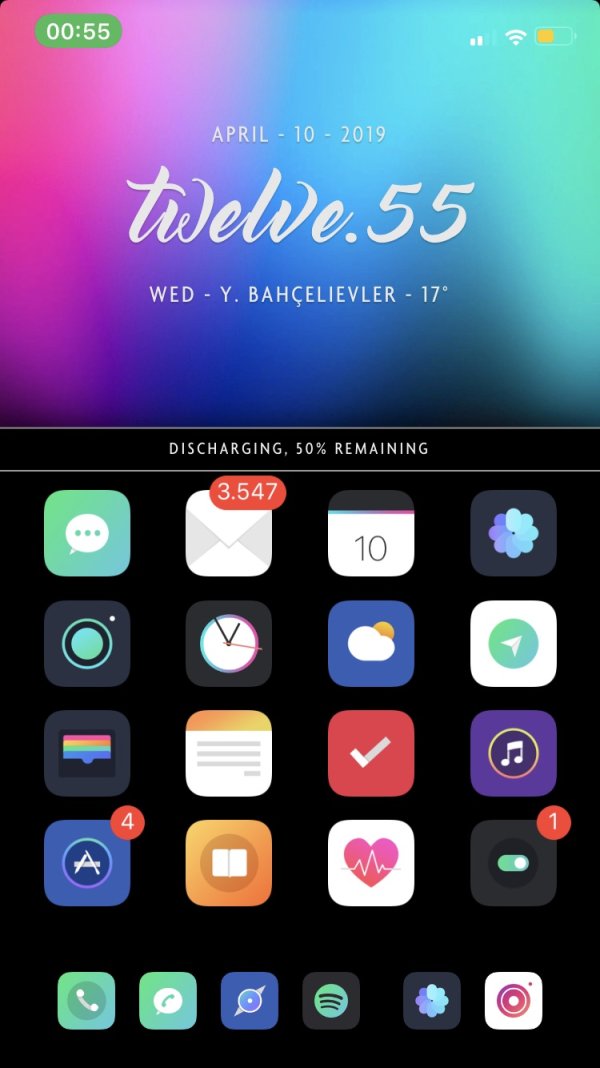The width and height of the screenshot is (600, 1068).
Task: Open the Messages app
Action: 87,533
